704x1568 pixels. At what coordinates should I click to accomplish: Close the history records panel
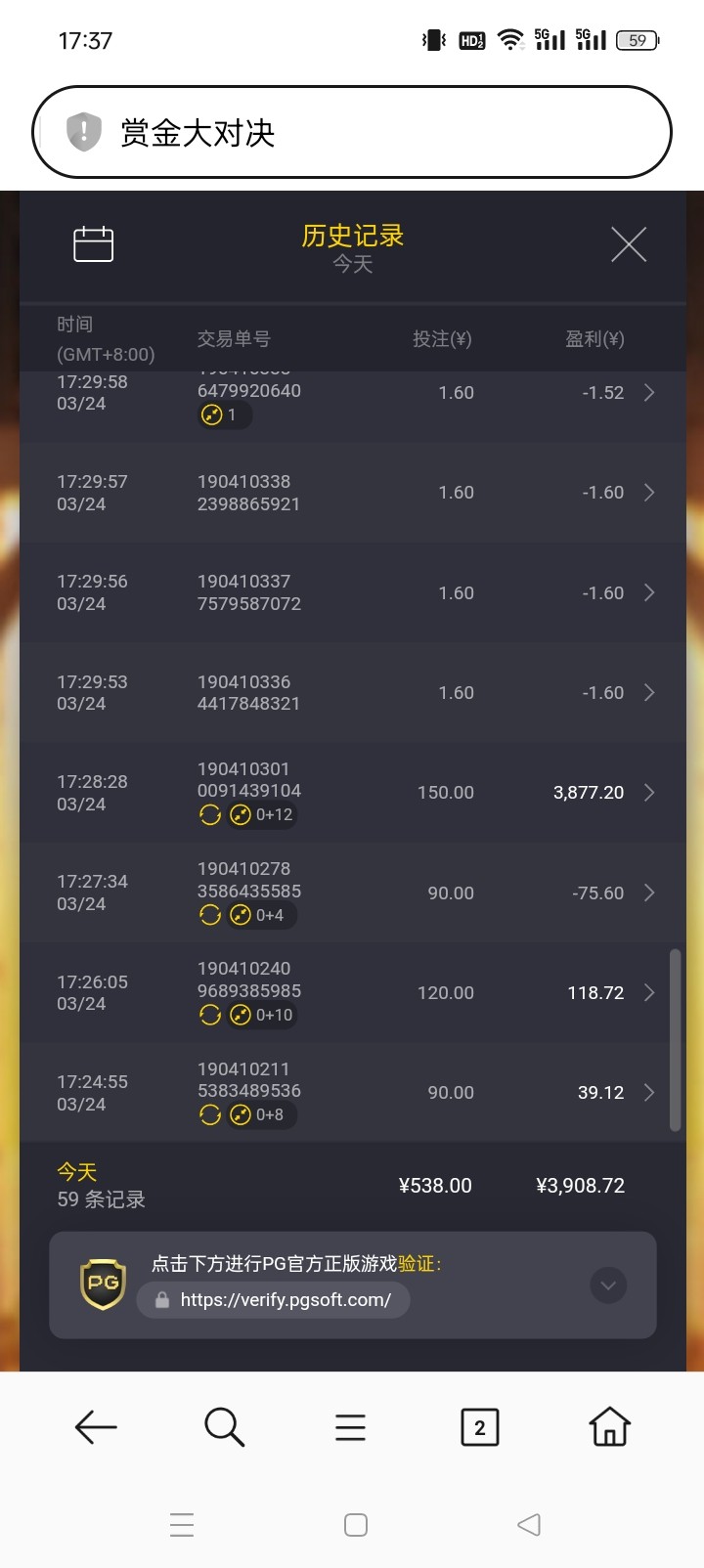[629, 244]
